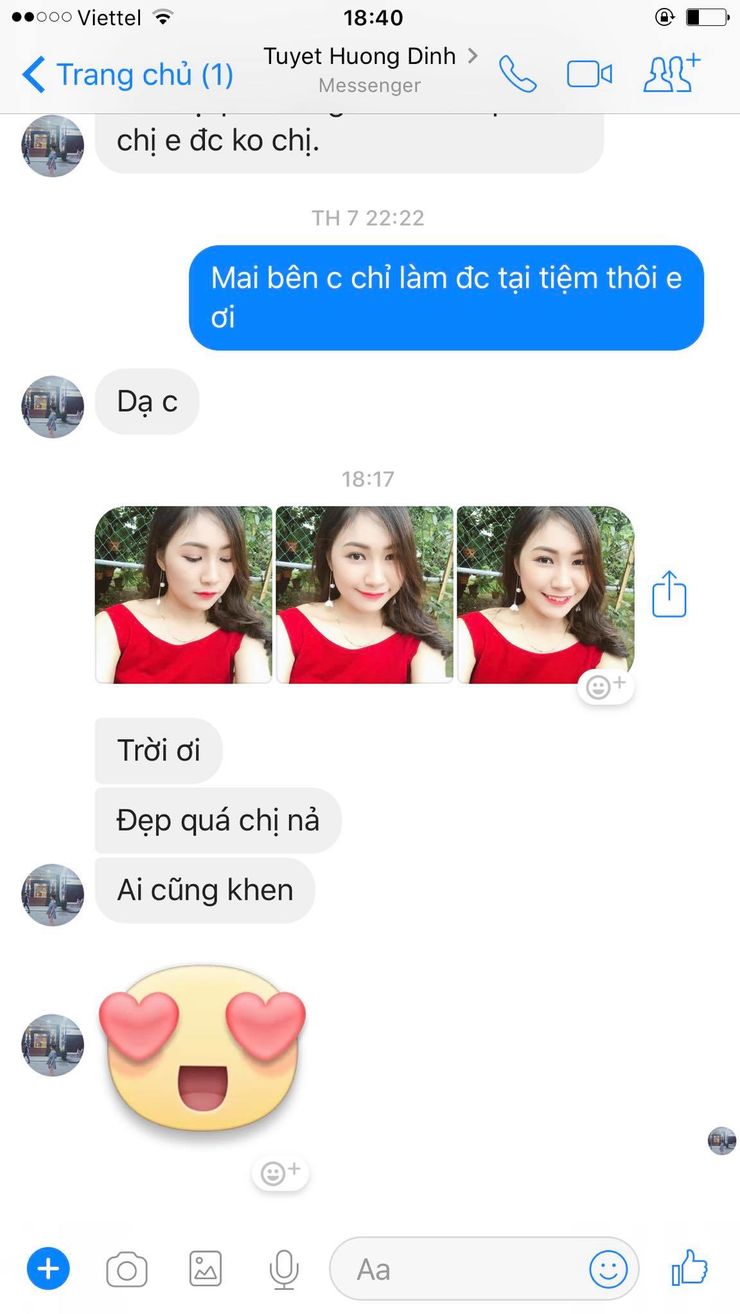Image resolution: width=740 pixels, height=1314 pixels.
Task: Add a reaction to the photos
Action: (605, 687)
